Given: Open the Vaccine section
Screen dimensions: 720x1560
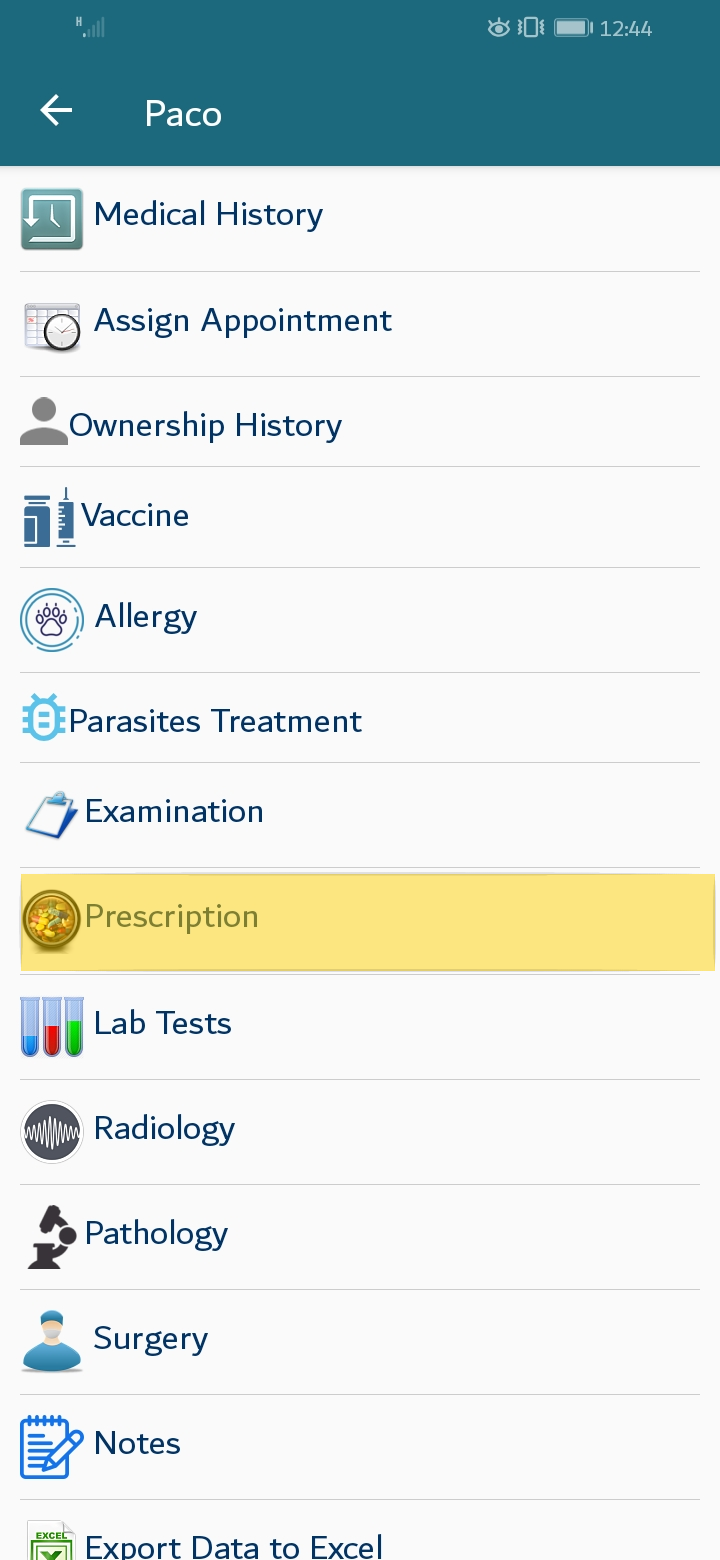Looking at the screenshot, I should tap(360, 517).
